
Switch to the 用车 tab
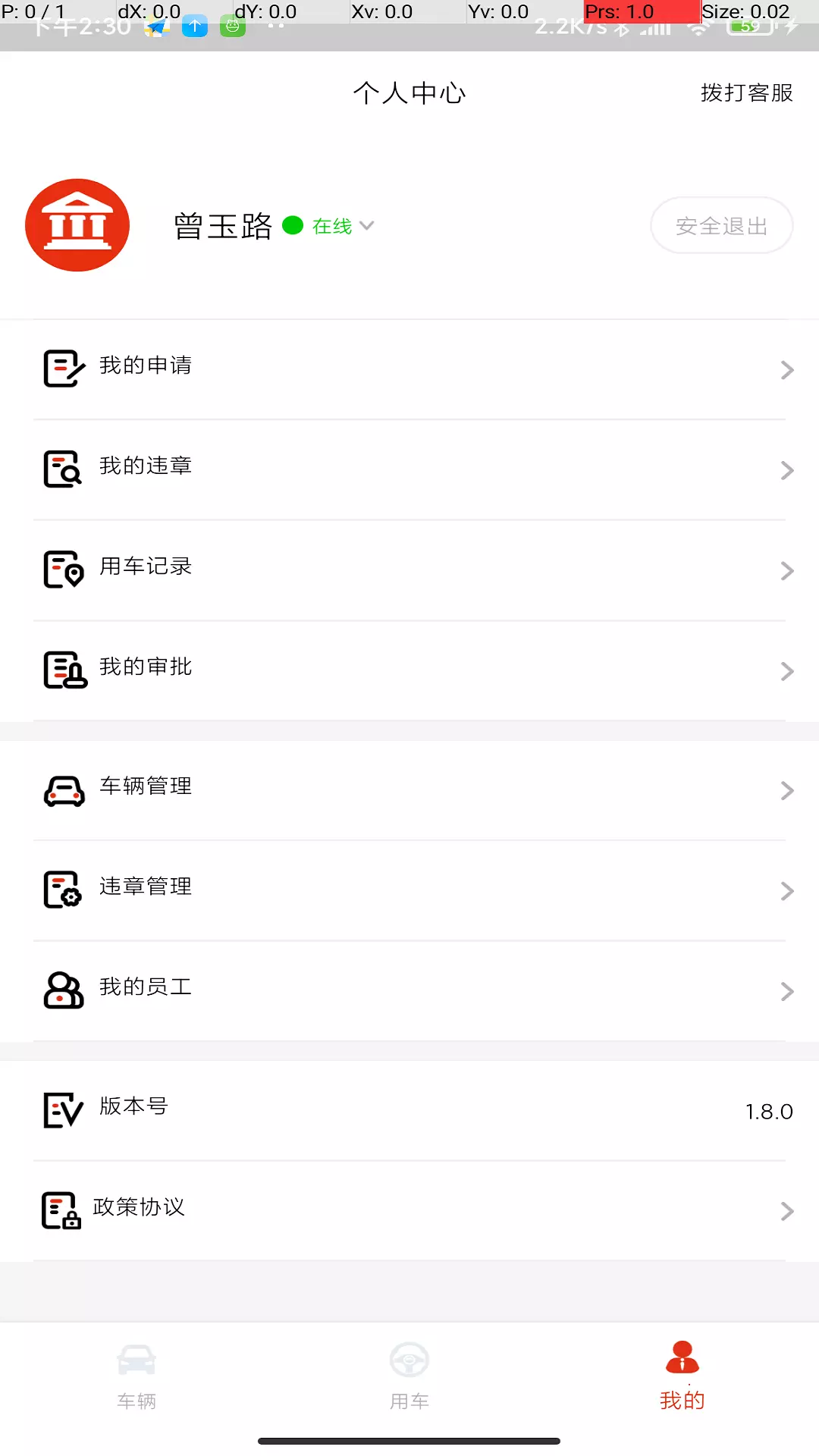pos(409,1376)
